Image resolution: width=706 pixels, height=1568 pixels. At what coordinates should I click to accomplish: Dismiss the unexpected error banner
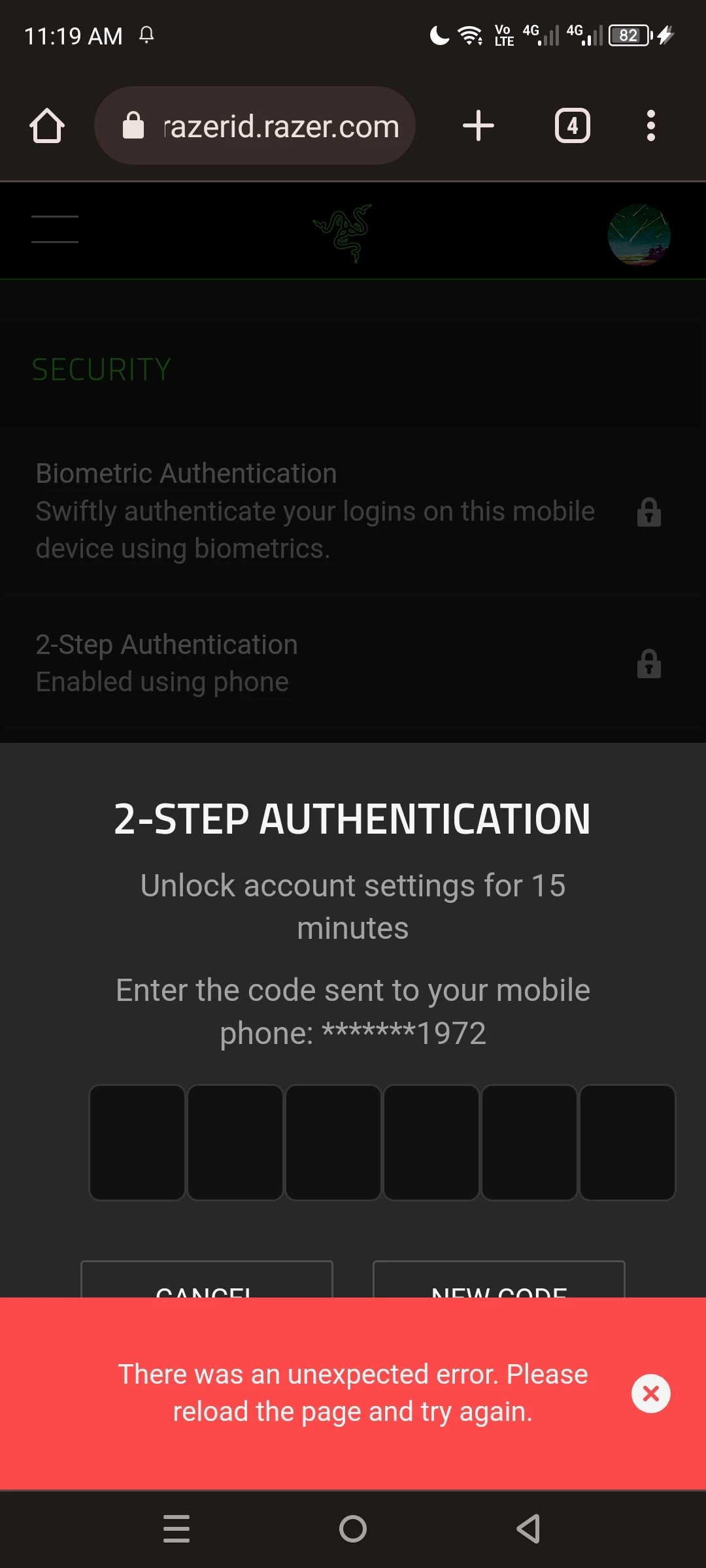click(650, 1393)
